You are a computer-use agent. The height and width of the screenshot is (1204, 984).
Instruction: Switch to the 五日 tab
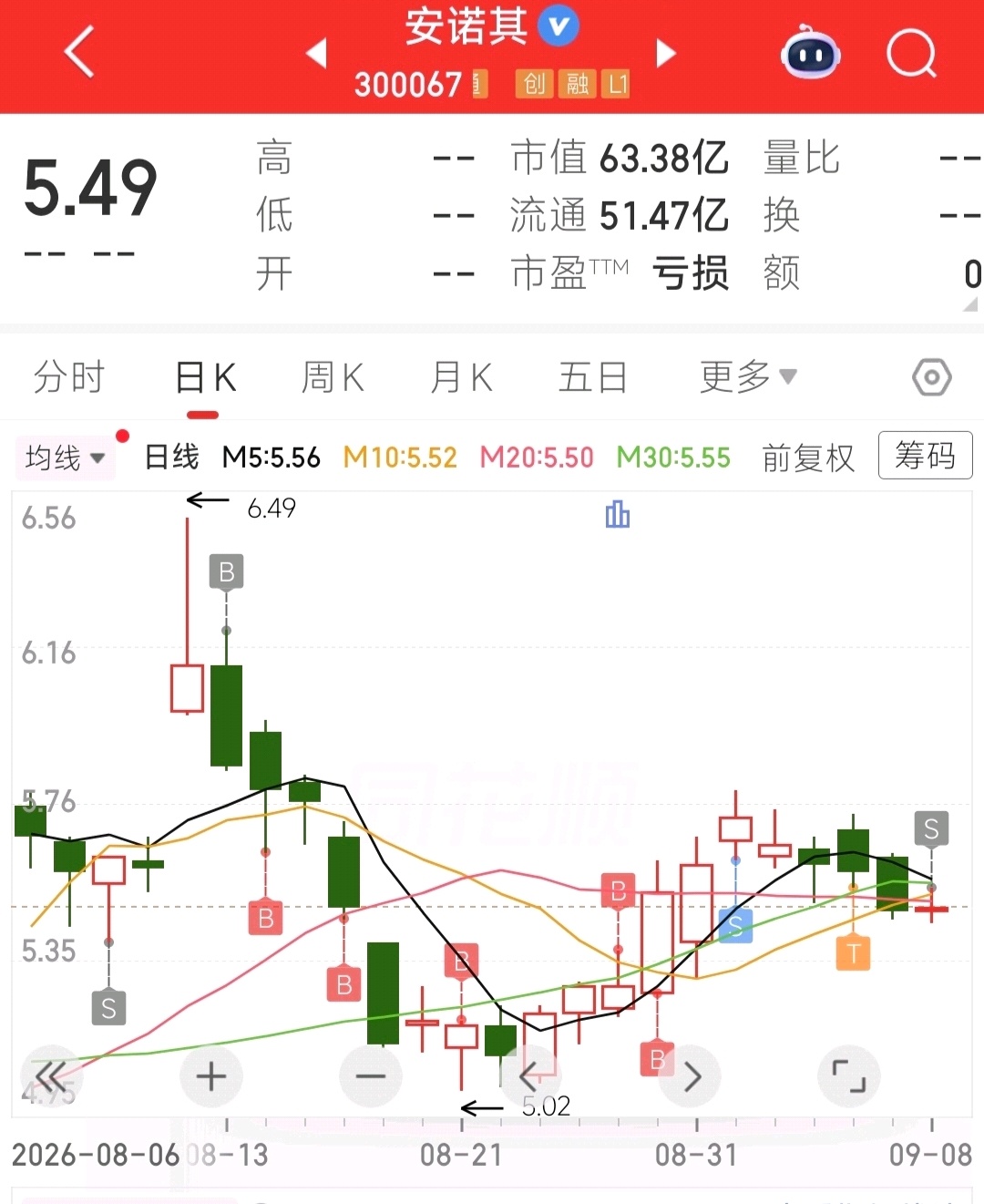pyautogui.click(x=593, y=376)
